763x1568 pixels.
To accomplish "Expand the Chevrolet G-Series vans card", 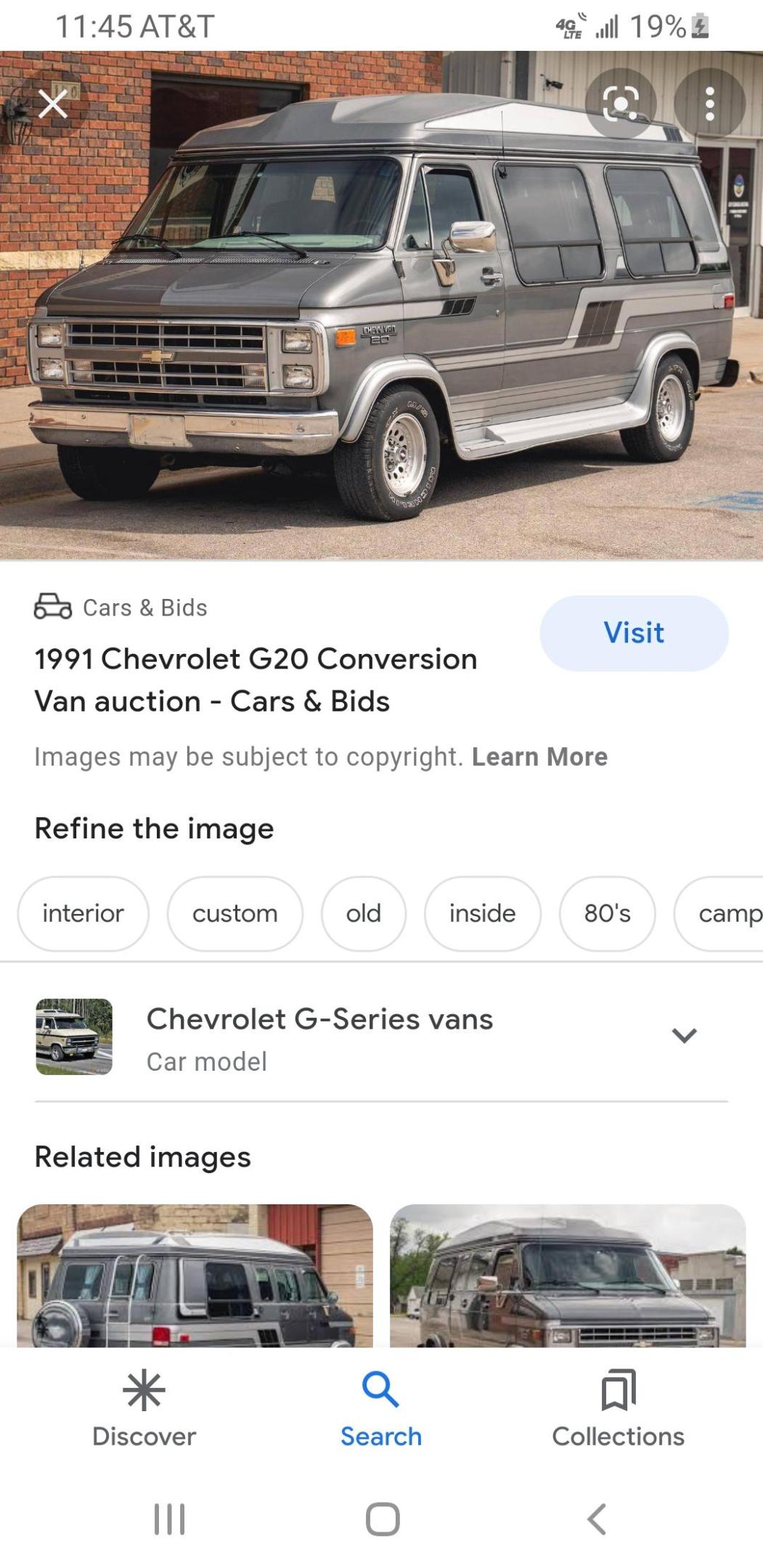I will (684, 1036).
